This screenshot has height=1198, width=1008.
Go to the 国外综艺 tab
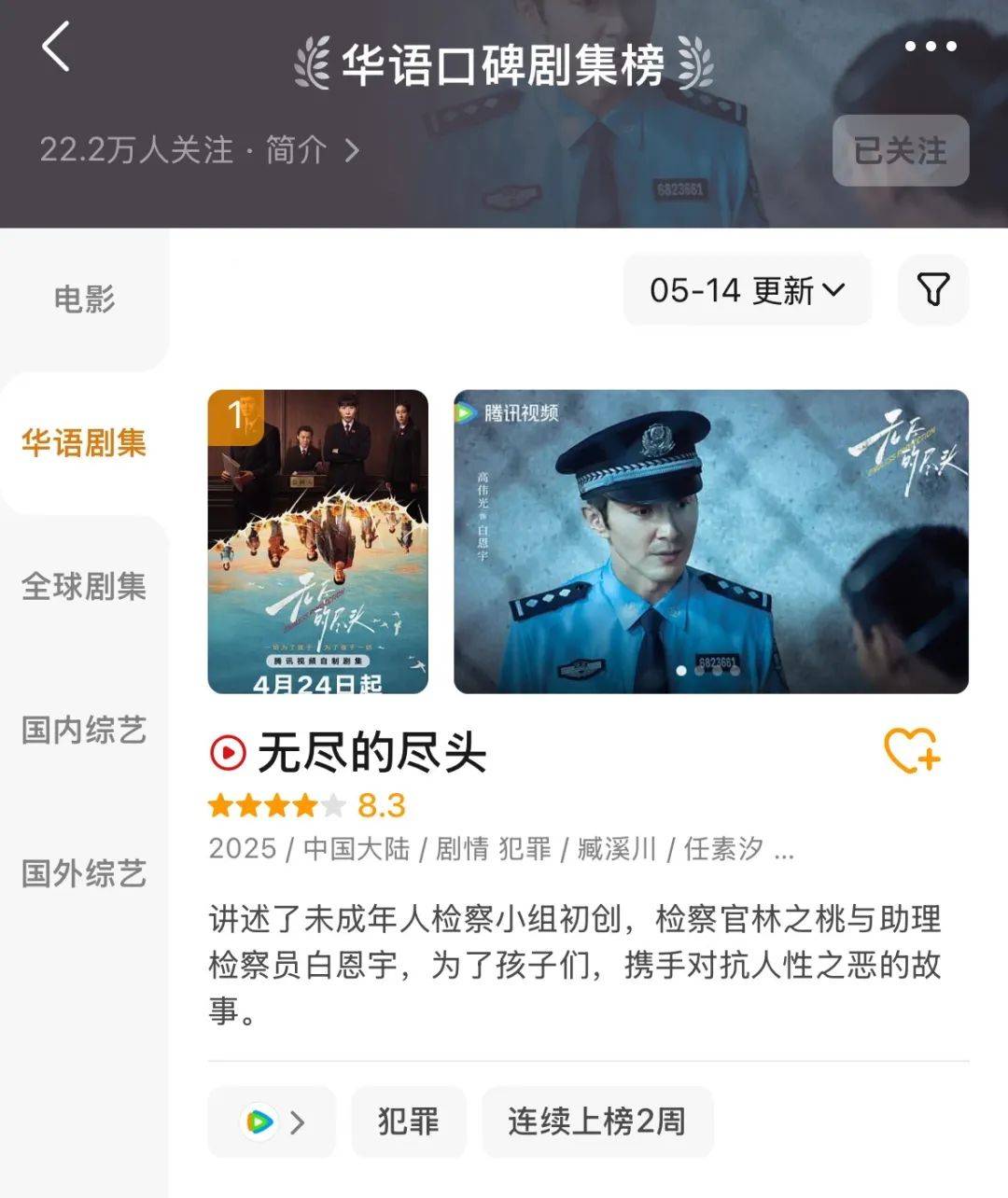(x=84, y=874)
